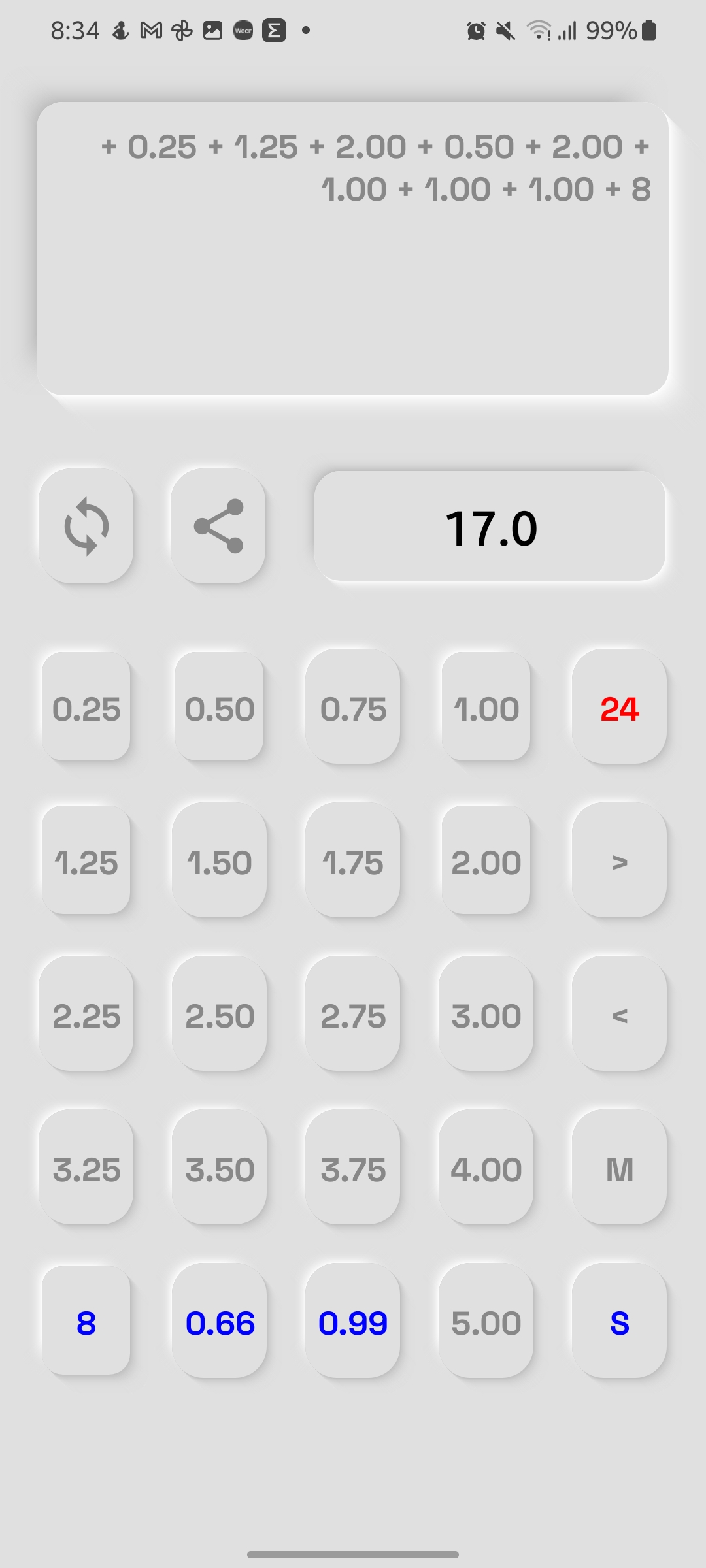Image resolution: width=706 pixels, height=1568 pixels.
Task: Hit the 1.50 key
Action: [220, 862]
